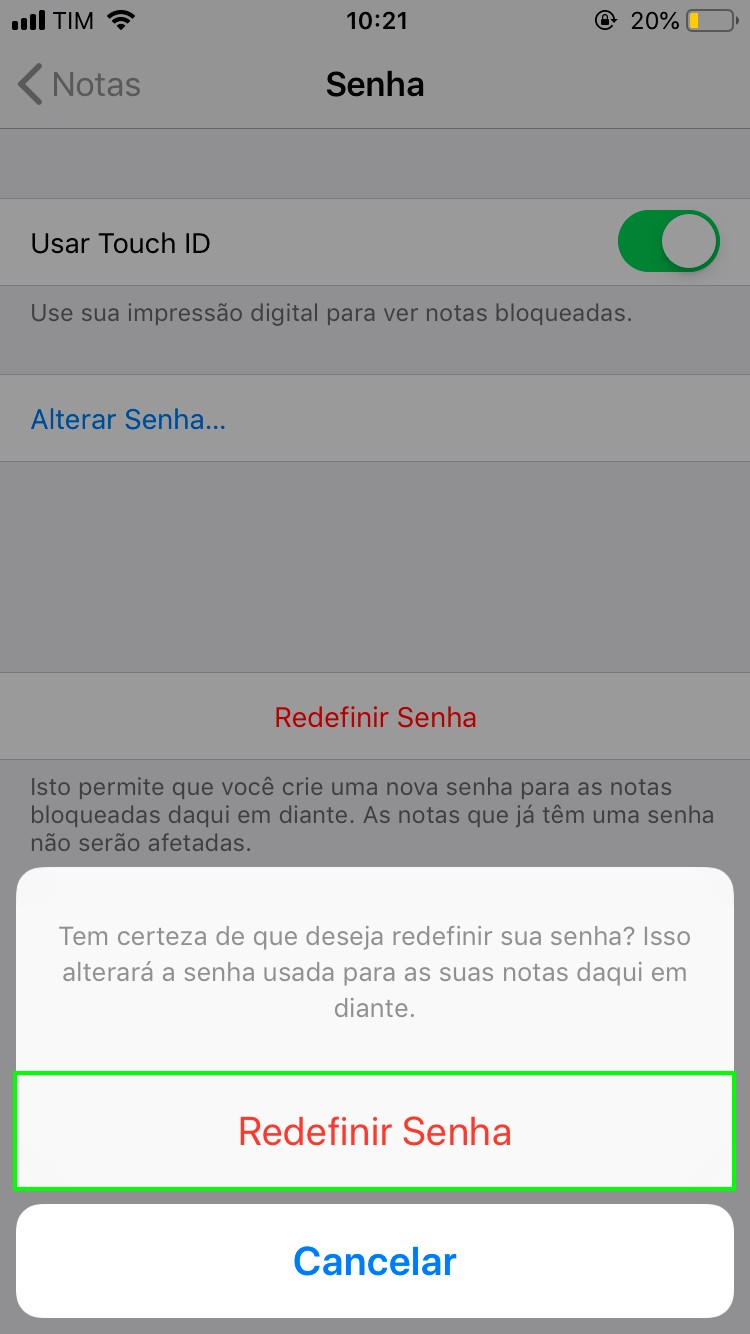Screen dimensions: 750x1334
Task: Go back to Notas settings
Action: (80, 85)
